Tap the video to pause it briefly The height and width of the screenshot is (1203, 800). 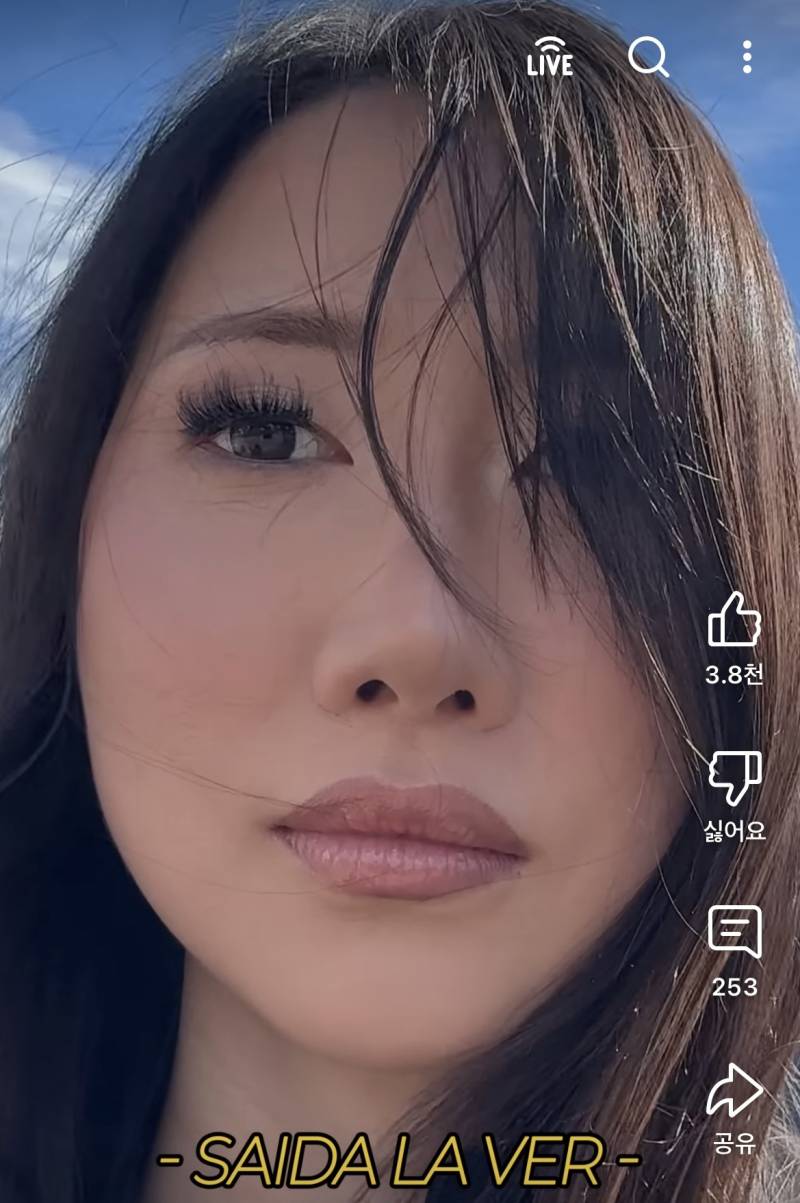click(350, 600)
